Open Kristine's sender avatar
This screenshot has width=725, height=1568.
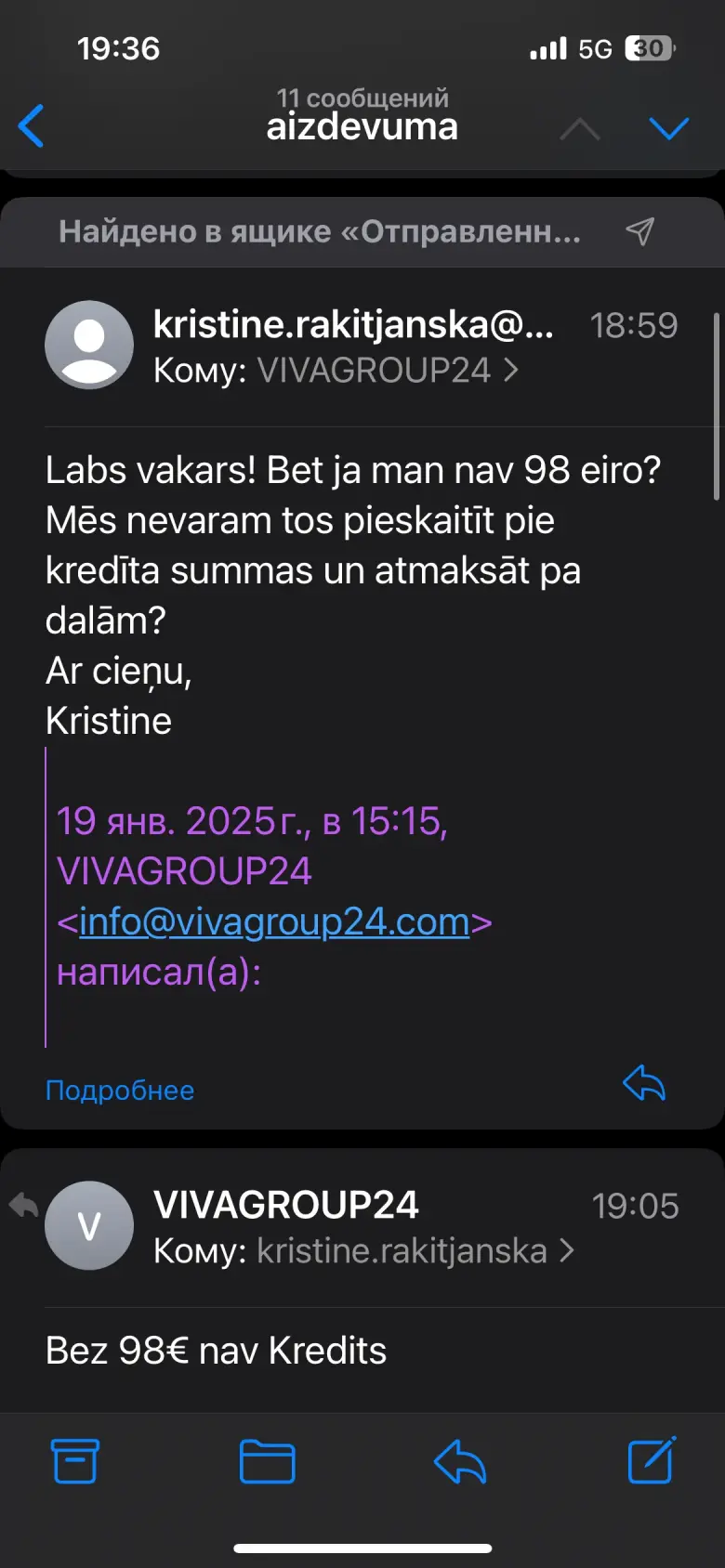89,345
